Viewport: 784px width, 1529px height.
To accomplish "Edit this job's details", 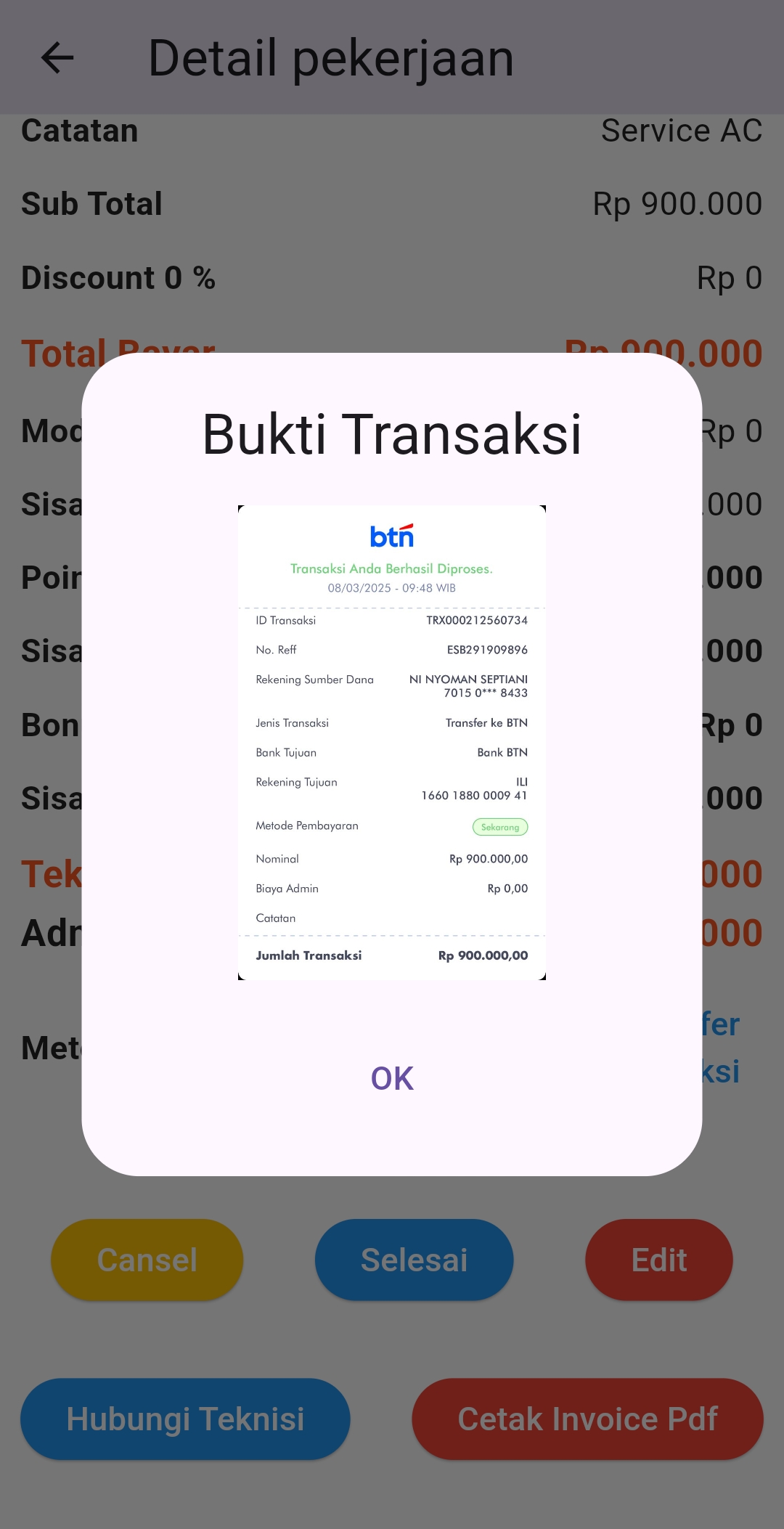I will (x=658, y=1260).
